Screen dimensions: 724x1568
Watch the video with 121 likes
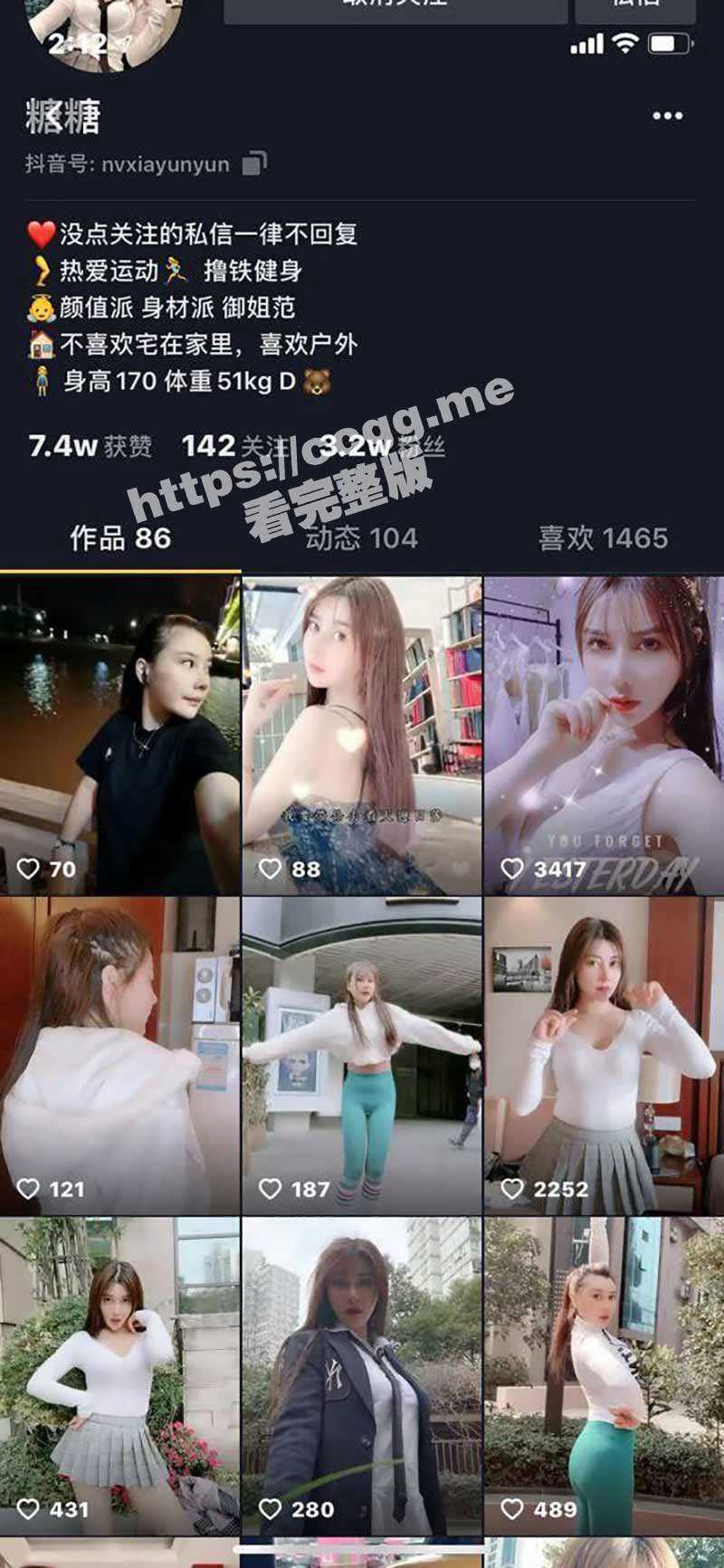click(x=119, y=1055)
